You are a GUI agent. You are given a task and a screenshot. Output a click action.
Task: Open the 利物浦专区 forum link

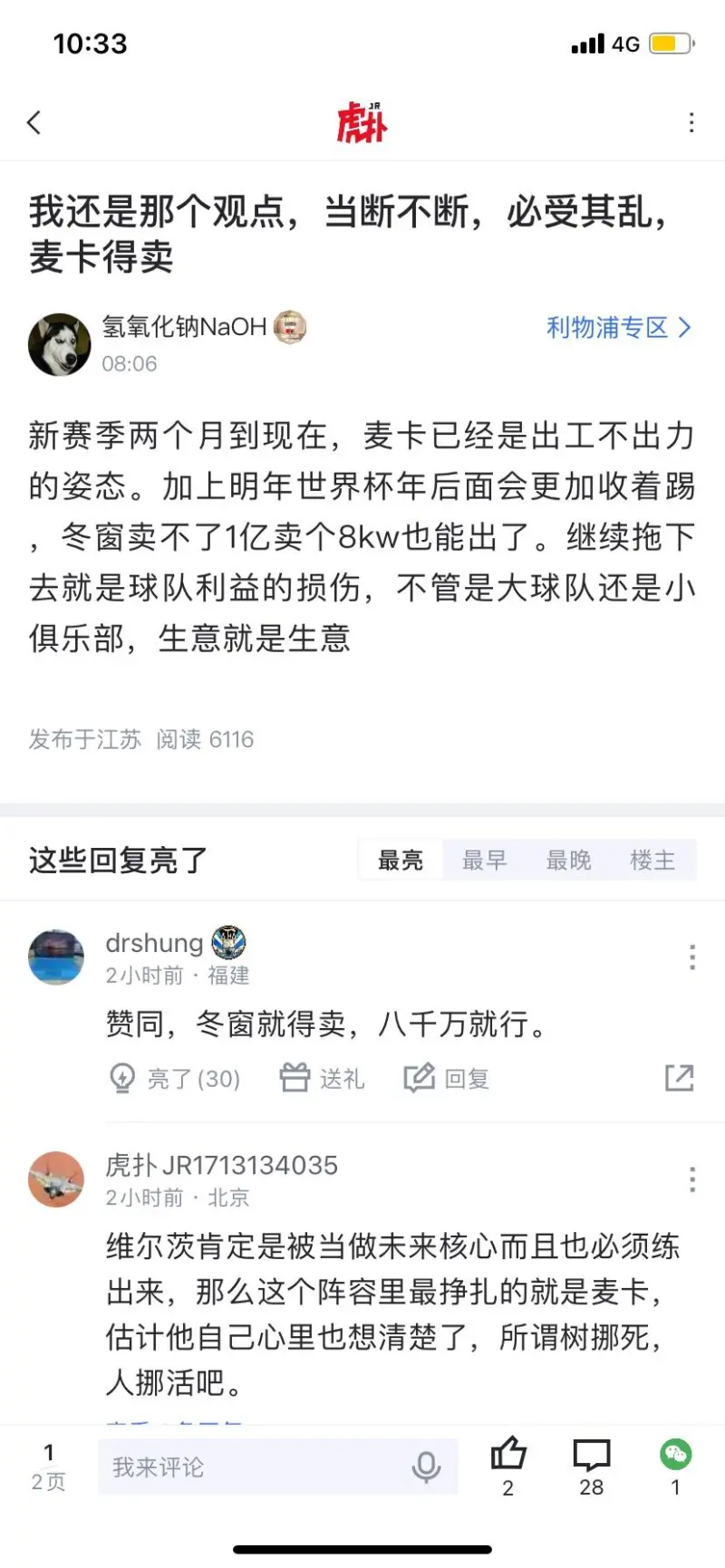pyautogui.click(x=618, y=327)
